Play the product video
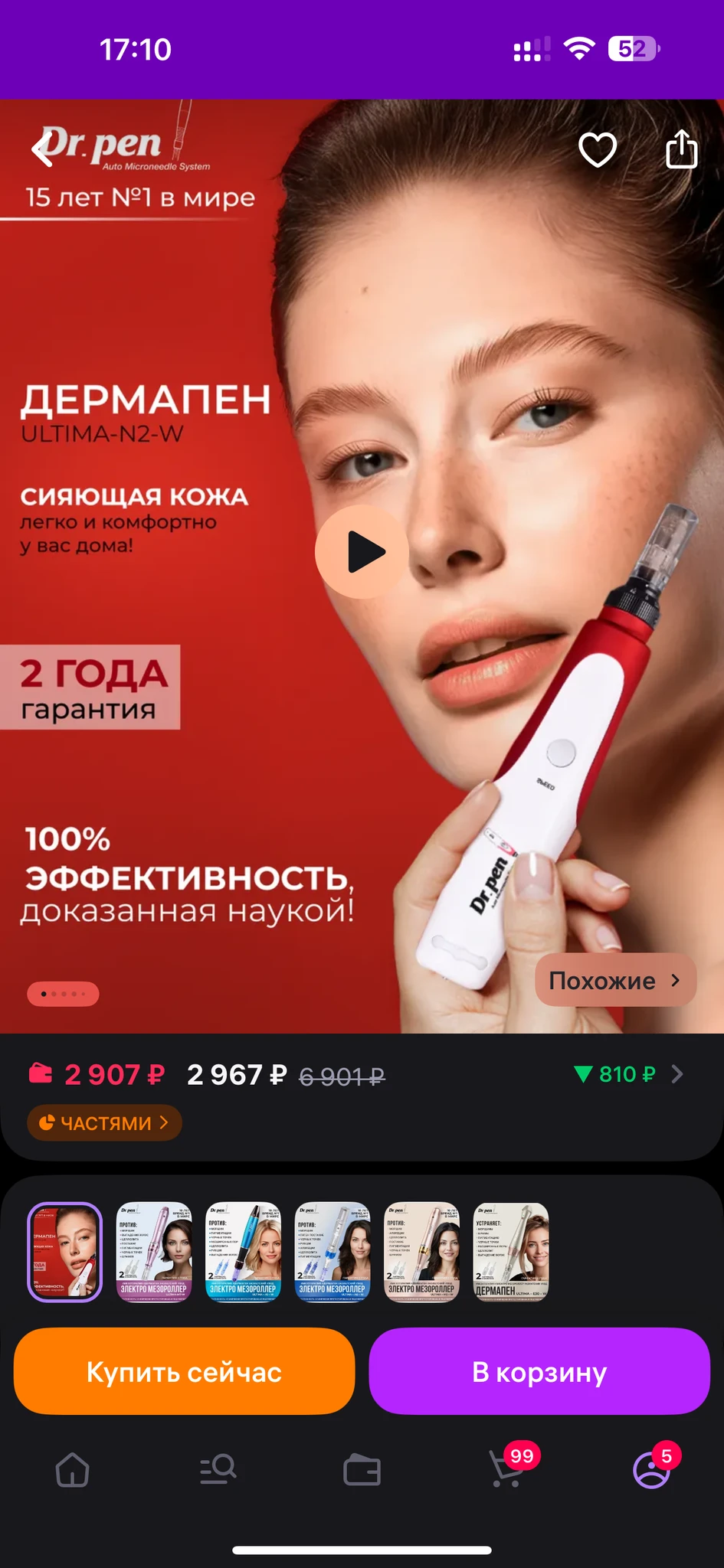This screenshot has width=724, height=1568. 362,551
